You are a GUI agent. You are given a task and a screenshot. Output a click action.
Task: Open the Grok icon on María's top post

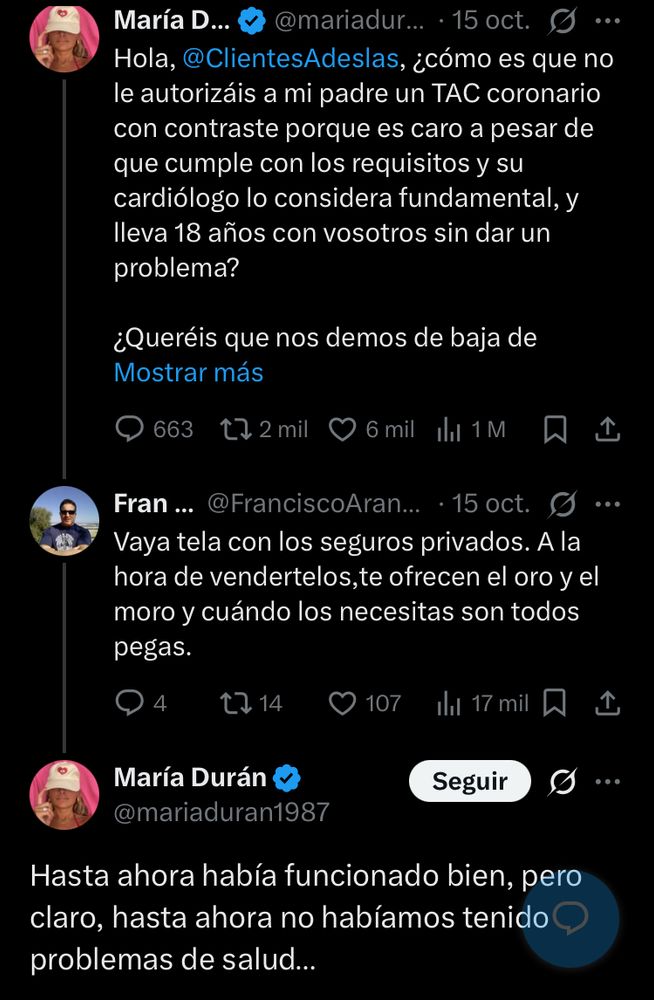tap(562, 20)
